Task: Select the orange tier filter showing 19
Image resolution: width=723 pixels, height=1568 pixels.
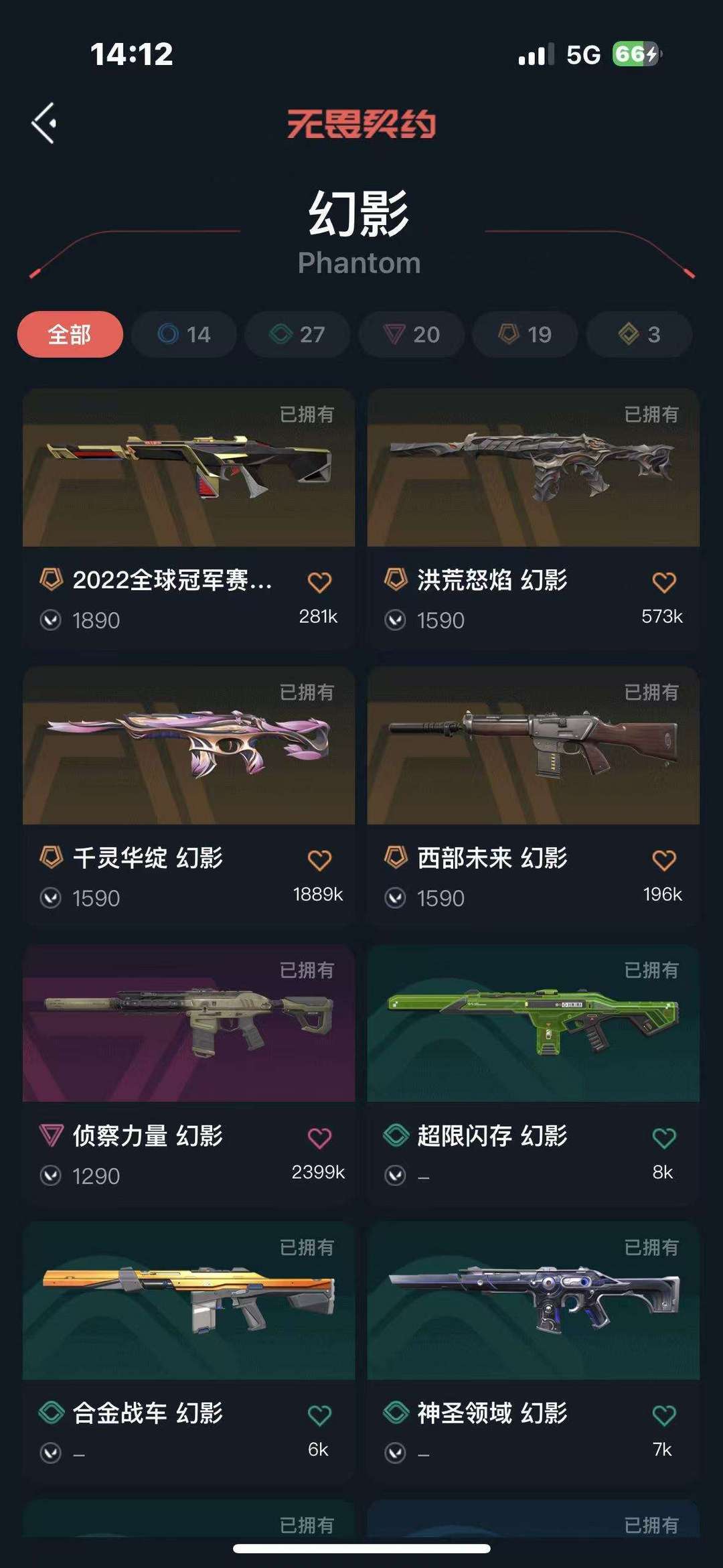Action: click(524, 334)
